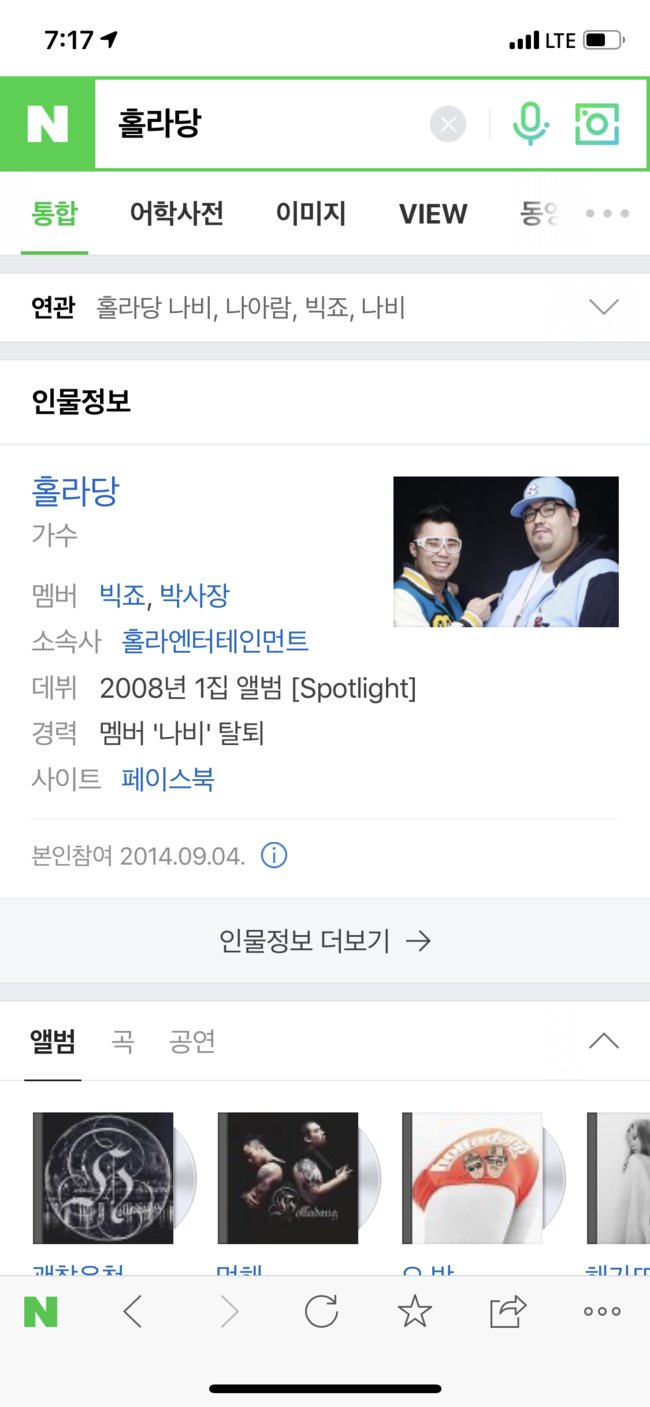The image size is (650, 1407).
Task: Open the camera lens search icon
Action: point(598,124)
